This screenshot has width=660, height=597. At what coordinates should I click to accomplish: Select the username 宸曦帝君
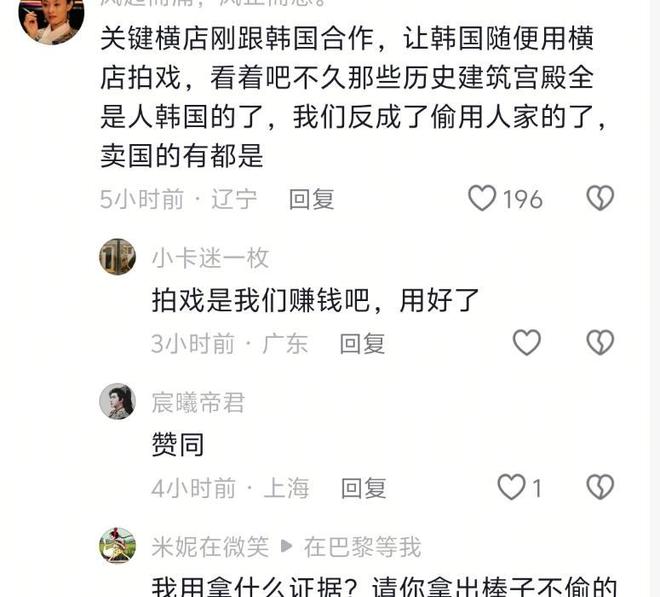click(197, 403)
